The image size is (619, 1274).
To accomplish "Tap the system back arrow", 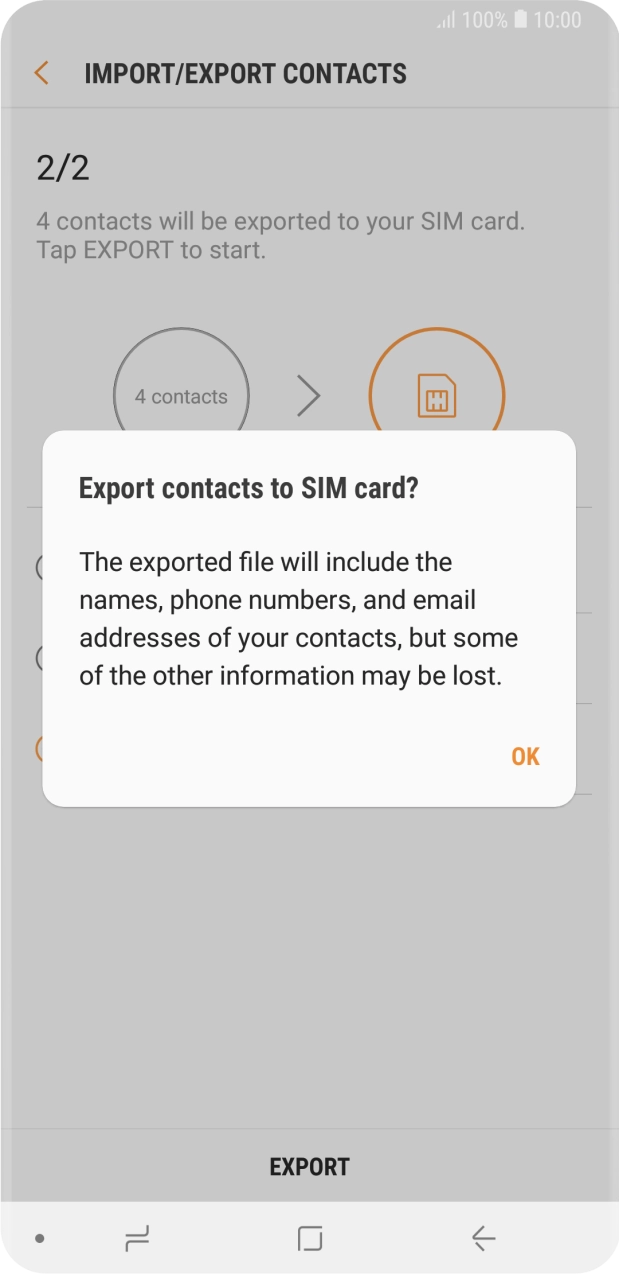I will pyautogui.click(x=483, y=1239).
